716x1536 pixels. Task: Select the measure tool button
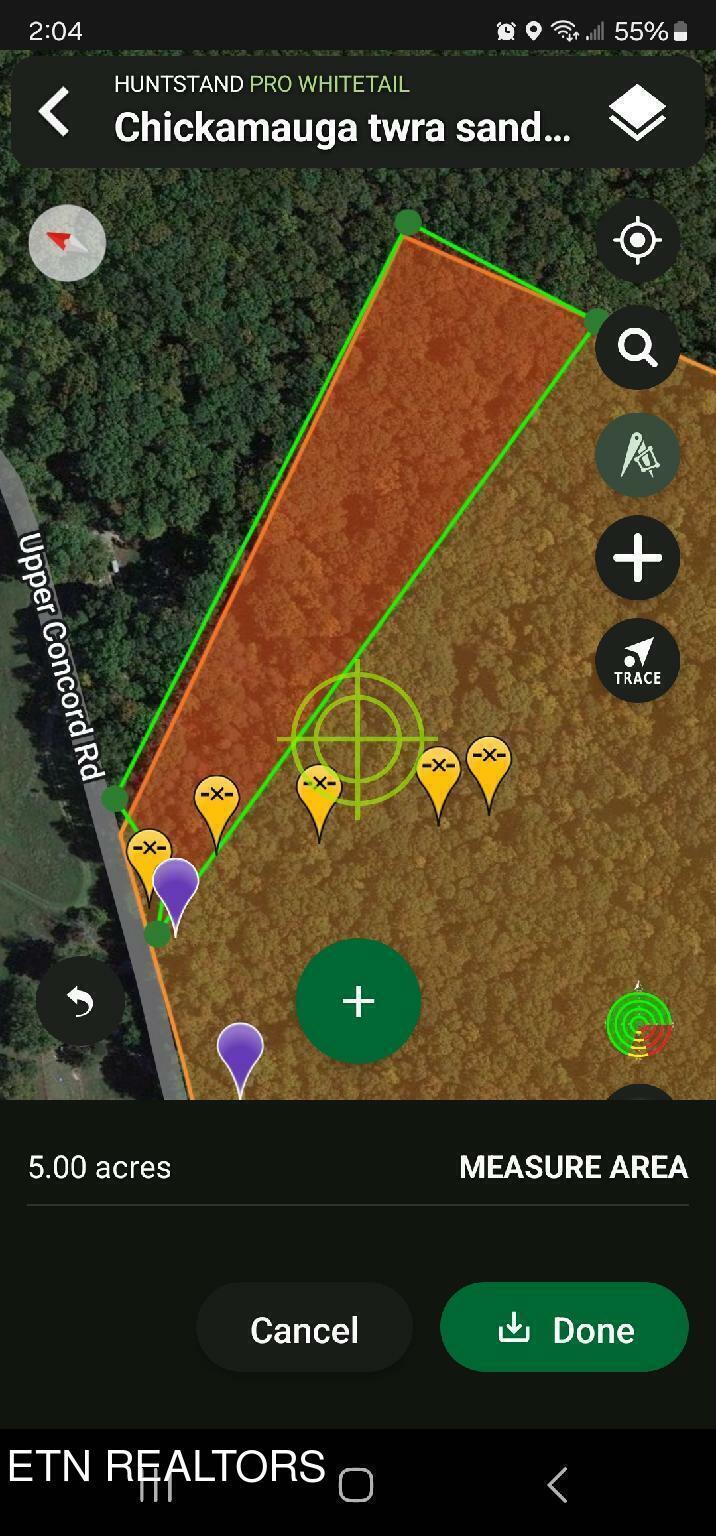pyautogui.click(x=637, y=455)
